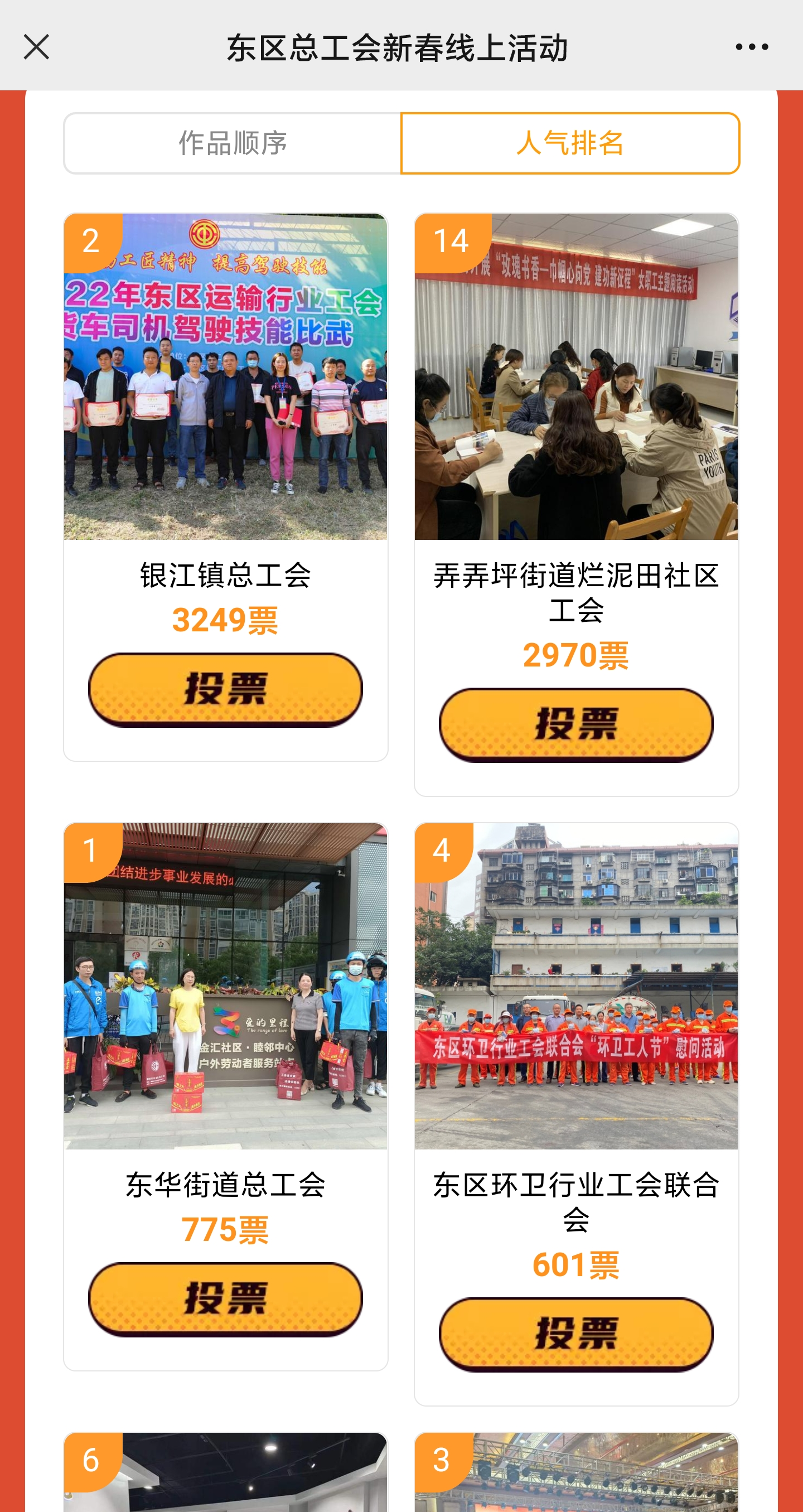This screenshot has width=803, height=1512.
Task: Close the 东区总工会新春线上活动 page
Action: 36,47
